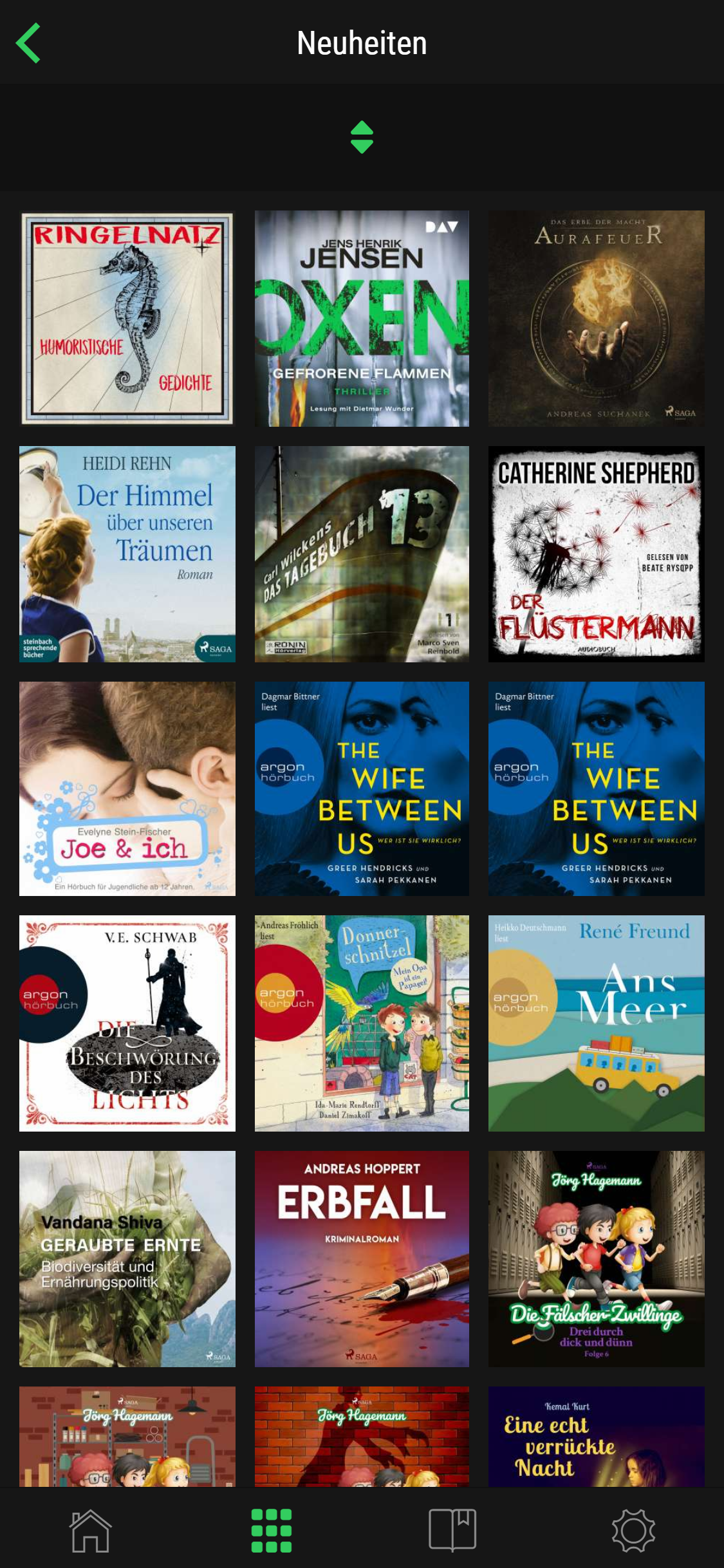Open Jens Henrik Jensen Oxen audiobook
The height and width of the screenshot is (1568, 724).
pos(362,318)
